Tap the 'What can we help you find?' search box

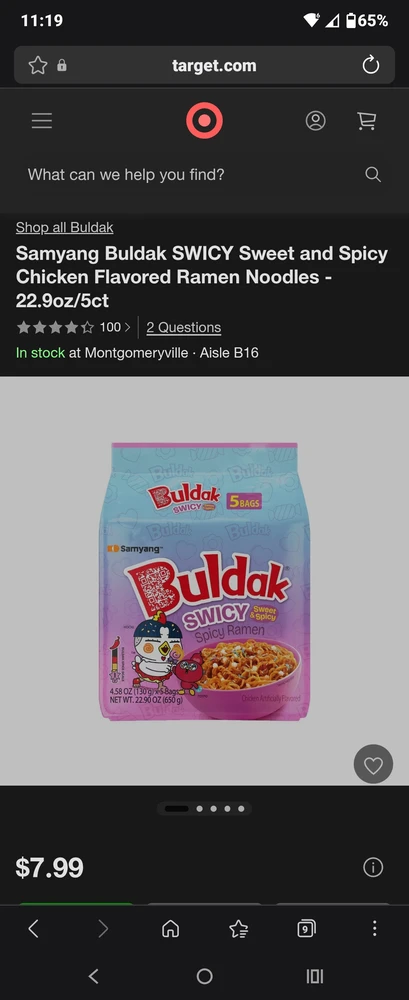204,175
